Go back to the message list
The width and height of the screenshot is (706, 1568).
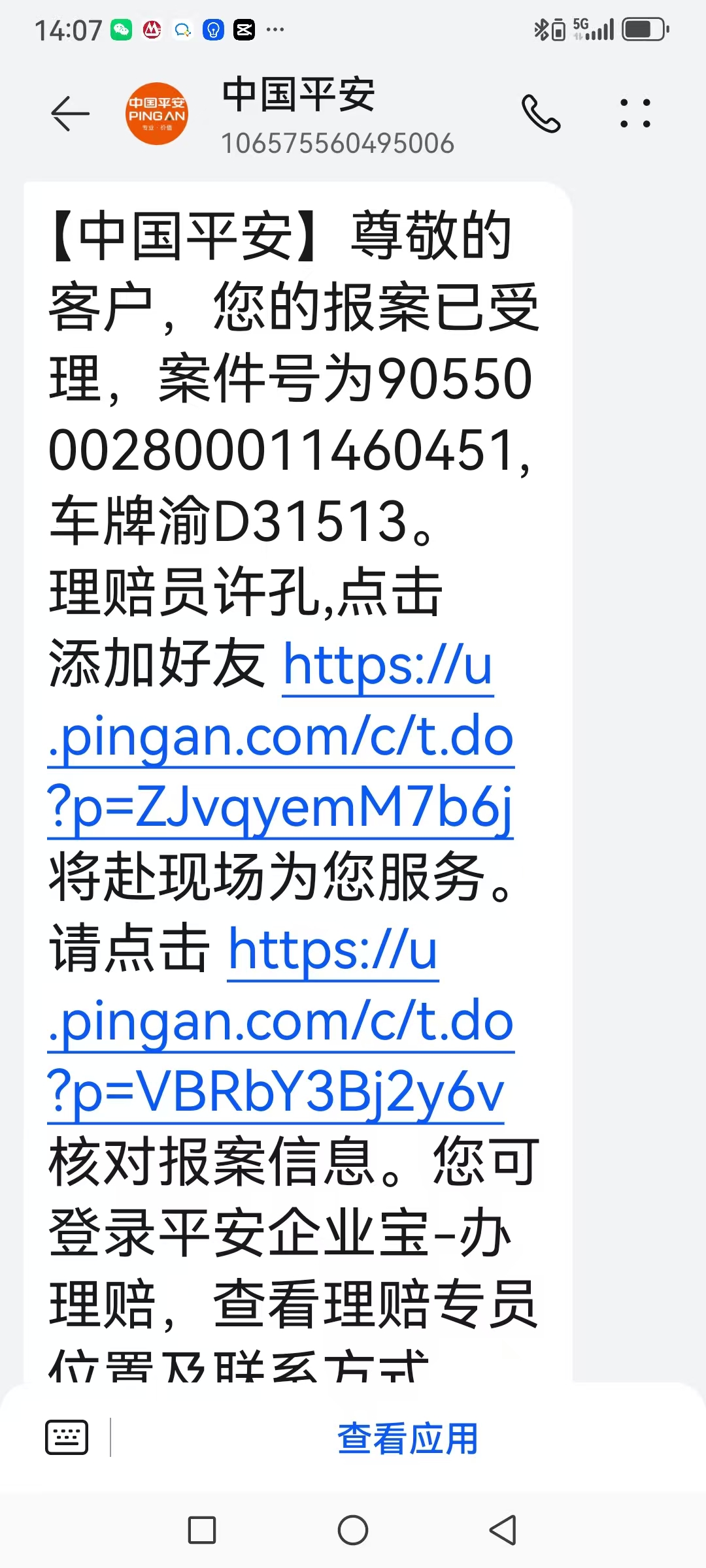[70, 114]
